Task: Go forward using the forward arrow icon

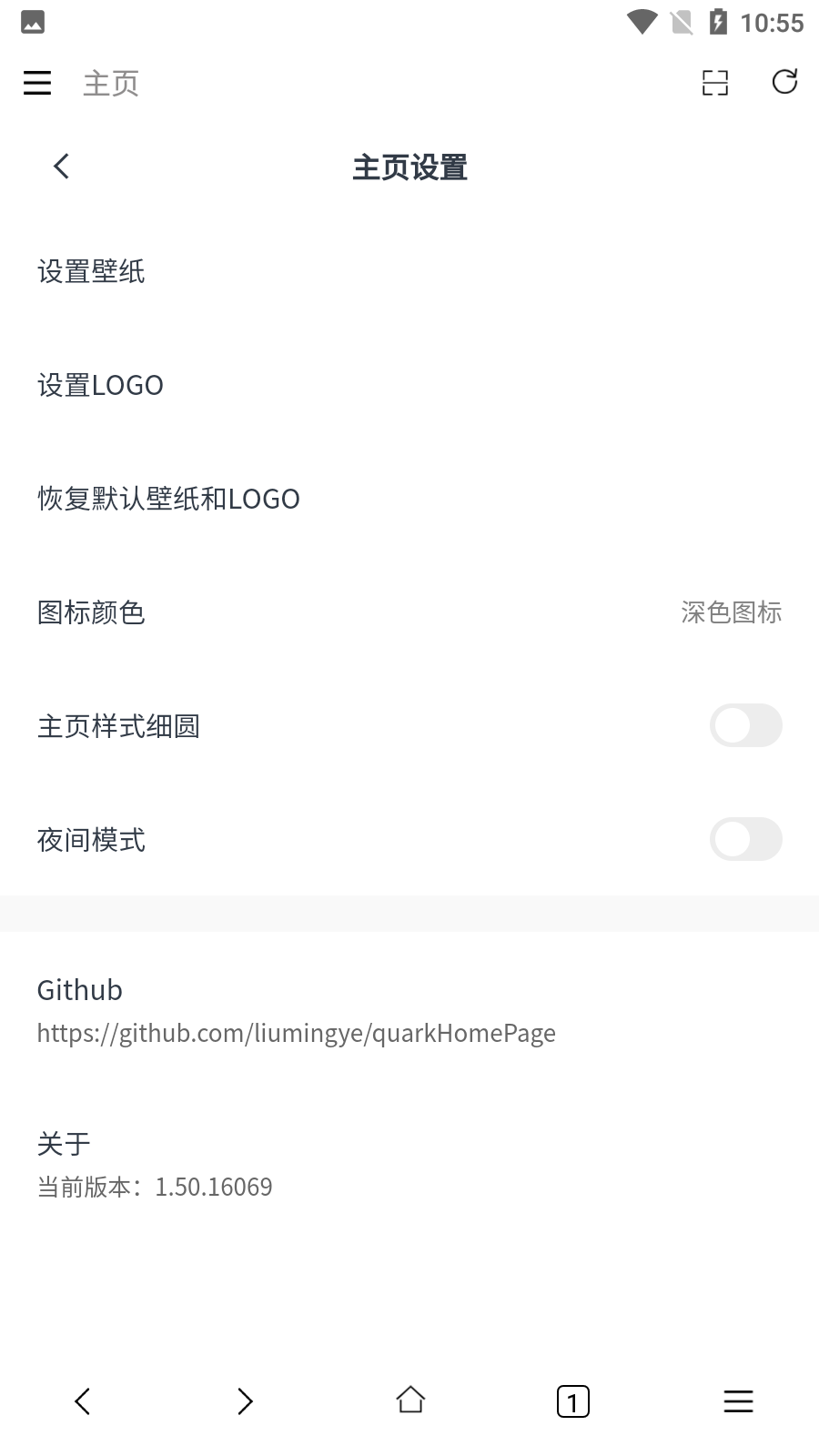Action: click(245, 1401)
